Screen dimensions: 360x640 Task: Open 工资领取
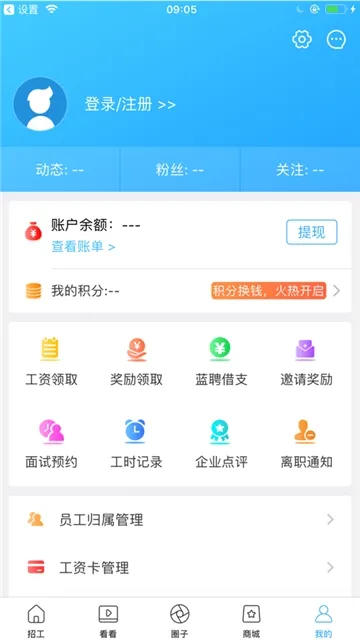(x=51, y=361)
